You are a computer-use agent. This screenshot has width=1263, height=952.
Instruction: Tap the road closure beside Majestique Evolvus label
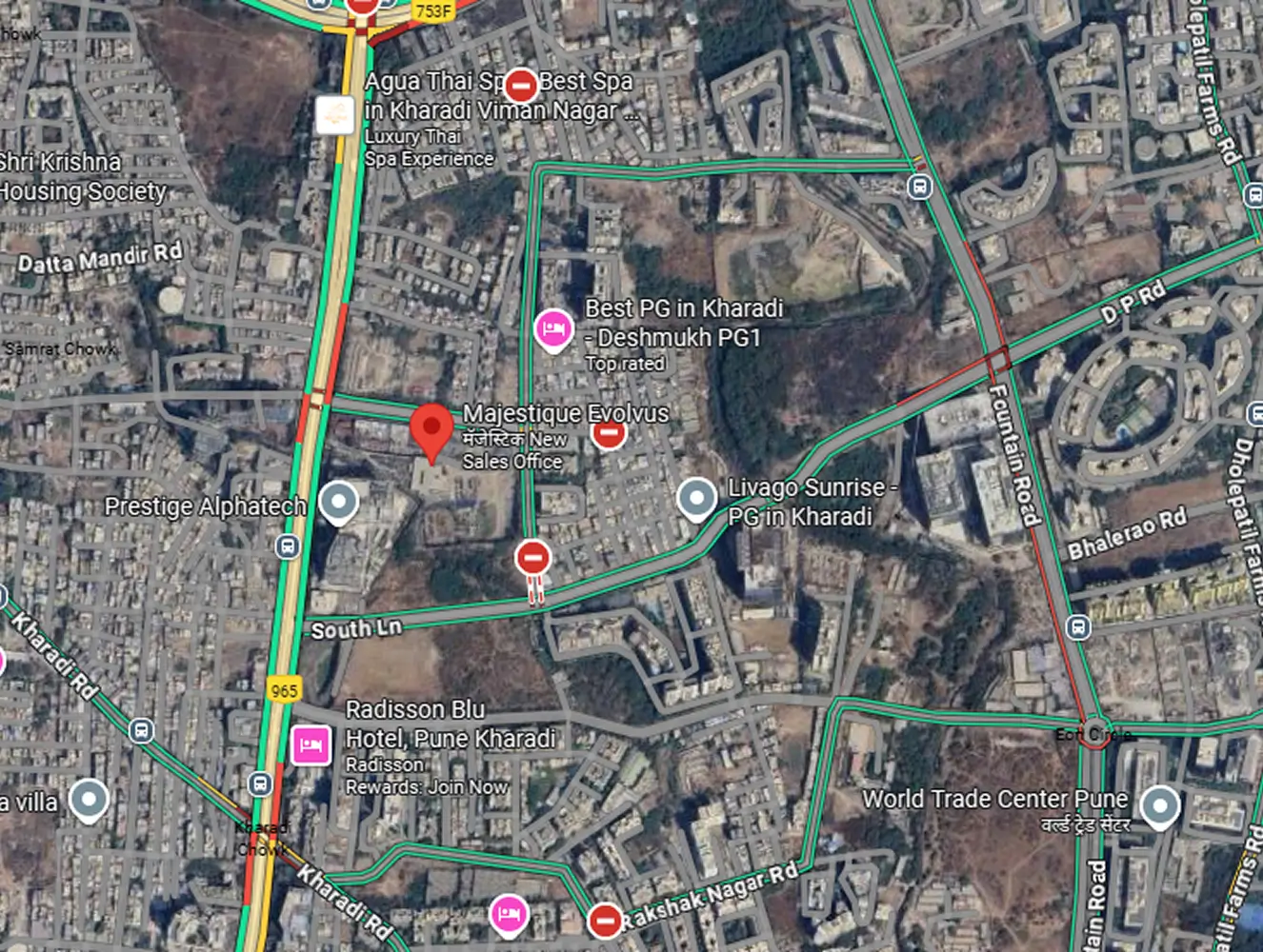coord(609,434)
